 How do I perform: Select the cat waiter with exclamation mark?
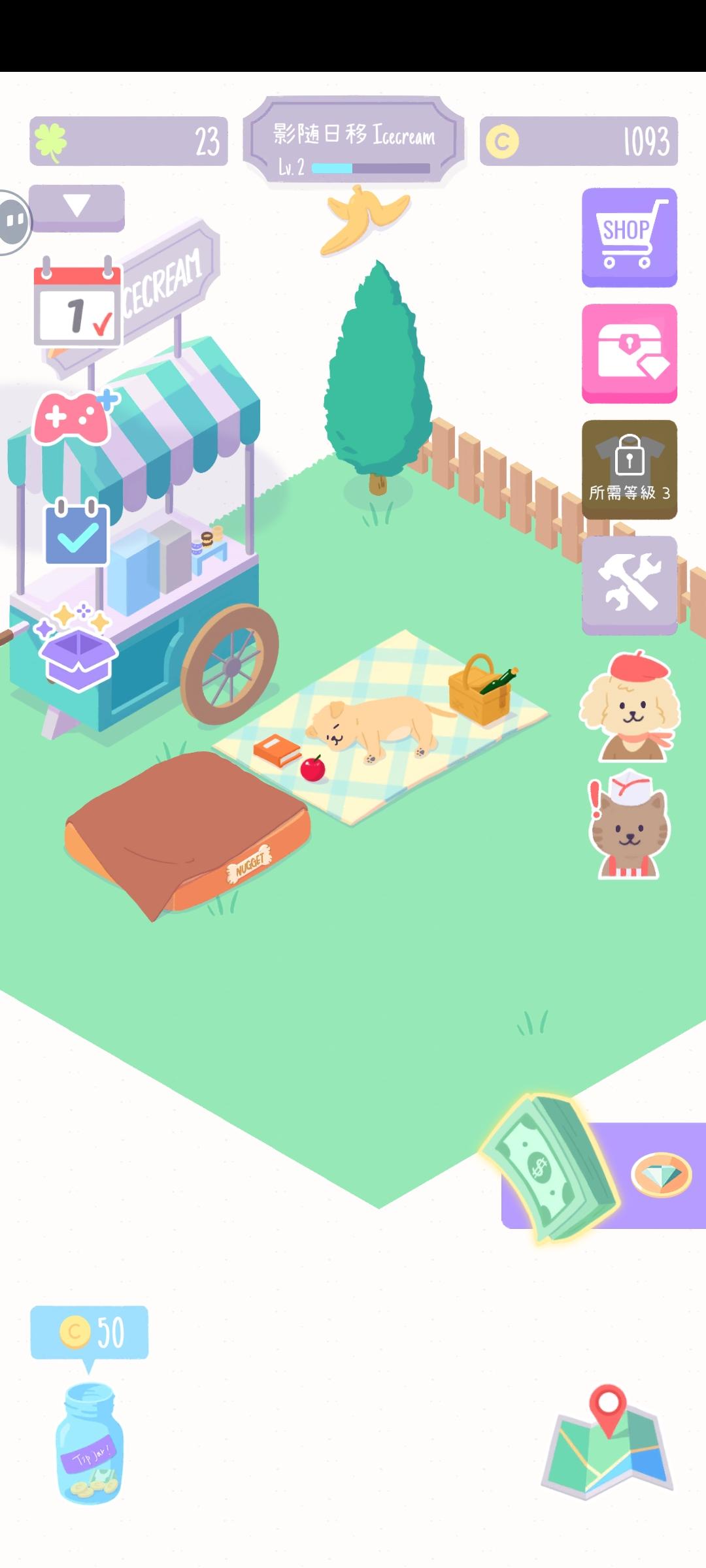point(629,830)
